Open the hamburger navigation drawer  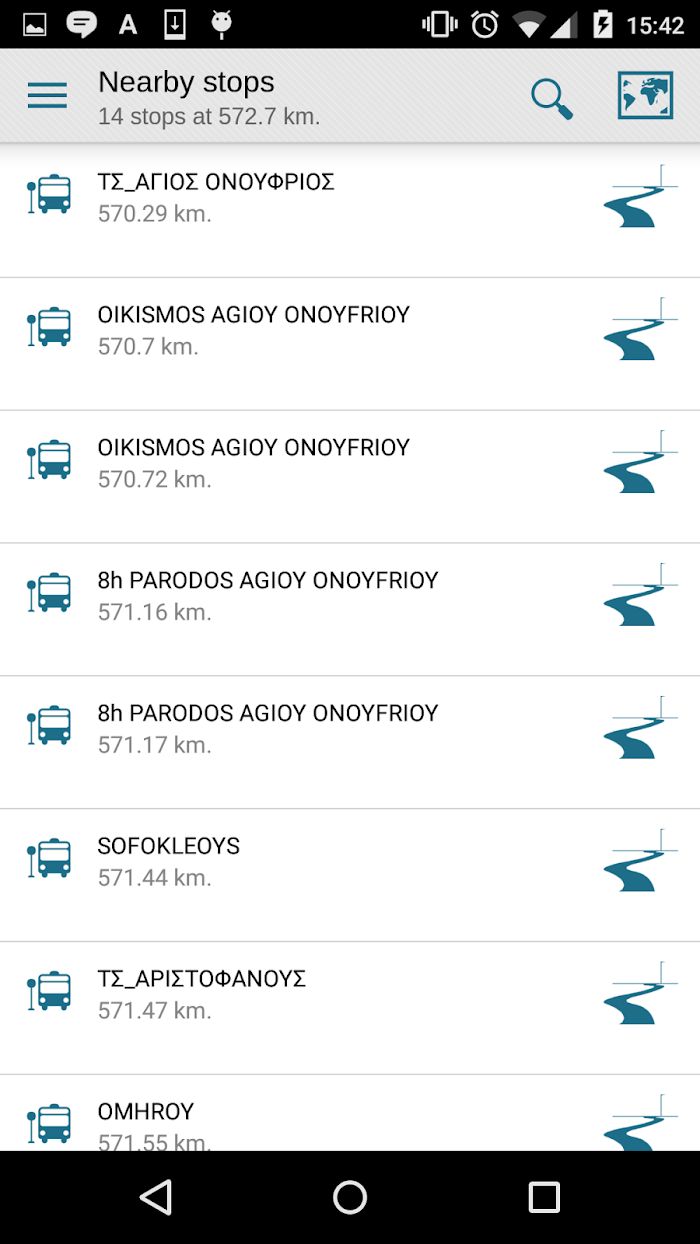[47, 96]
